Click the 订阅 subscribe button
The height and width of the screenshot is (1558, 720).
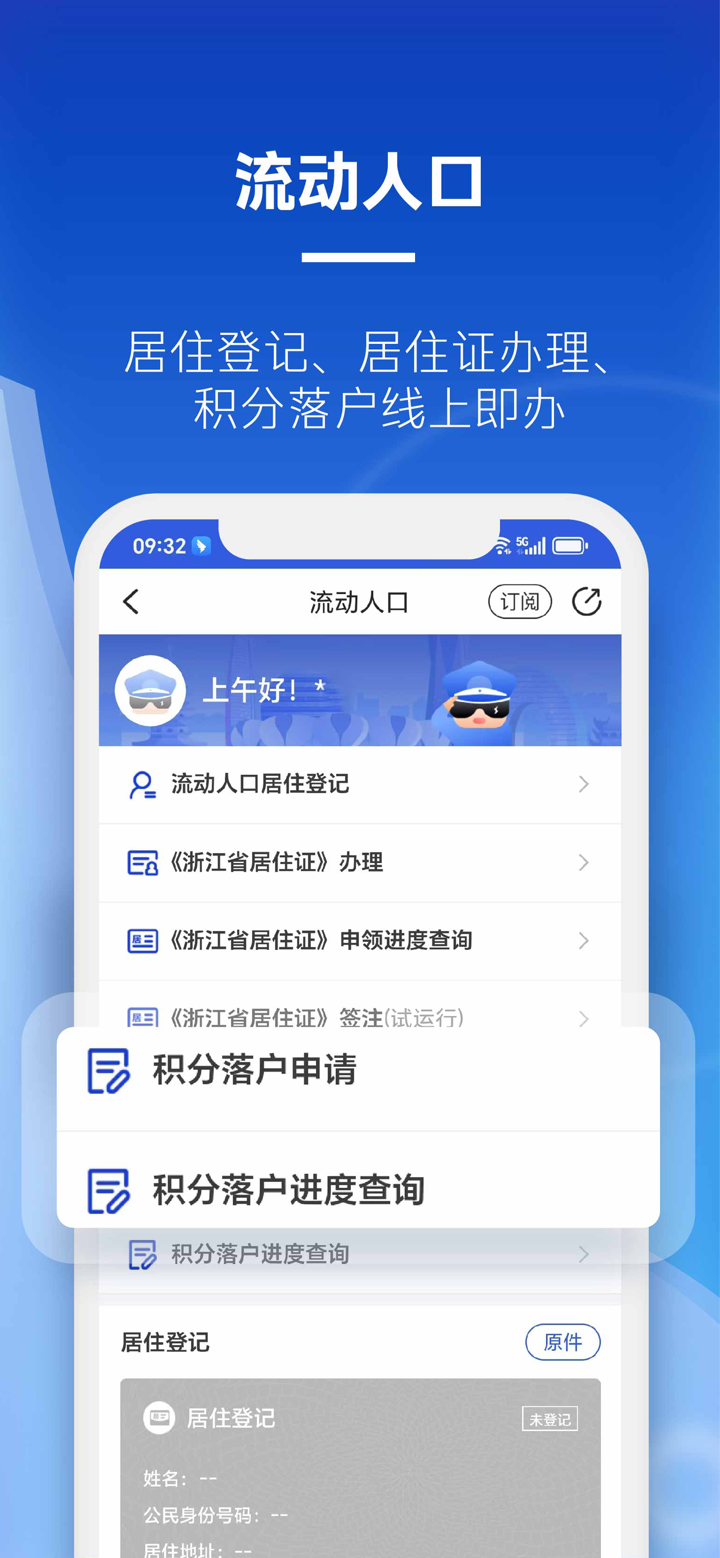click(519, 601)
